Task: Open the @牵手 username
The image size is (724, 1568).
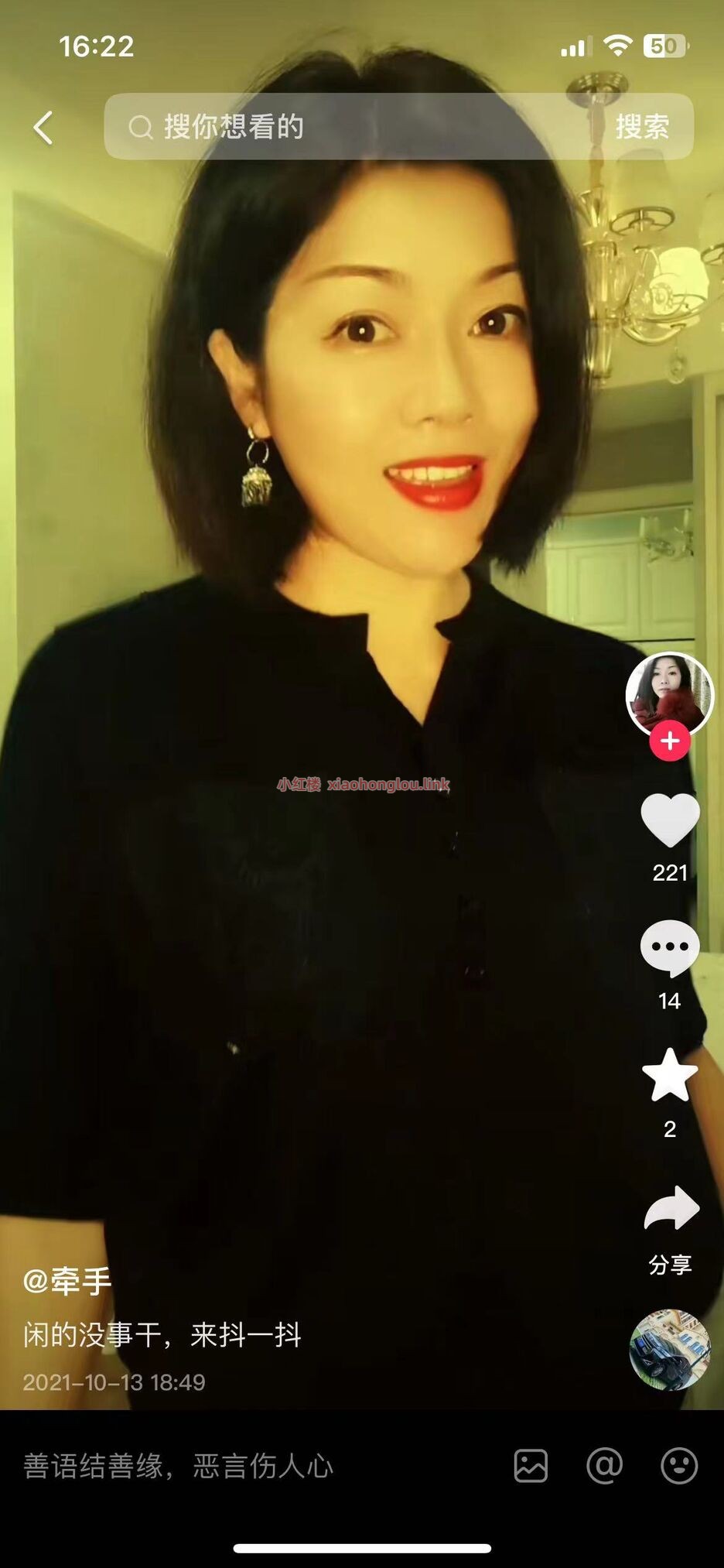Action: [x=67, y=1282]
